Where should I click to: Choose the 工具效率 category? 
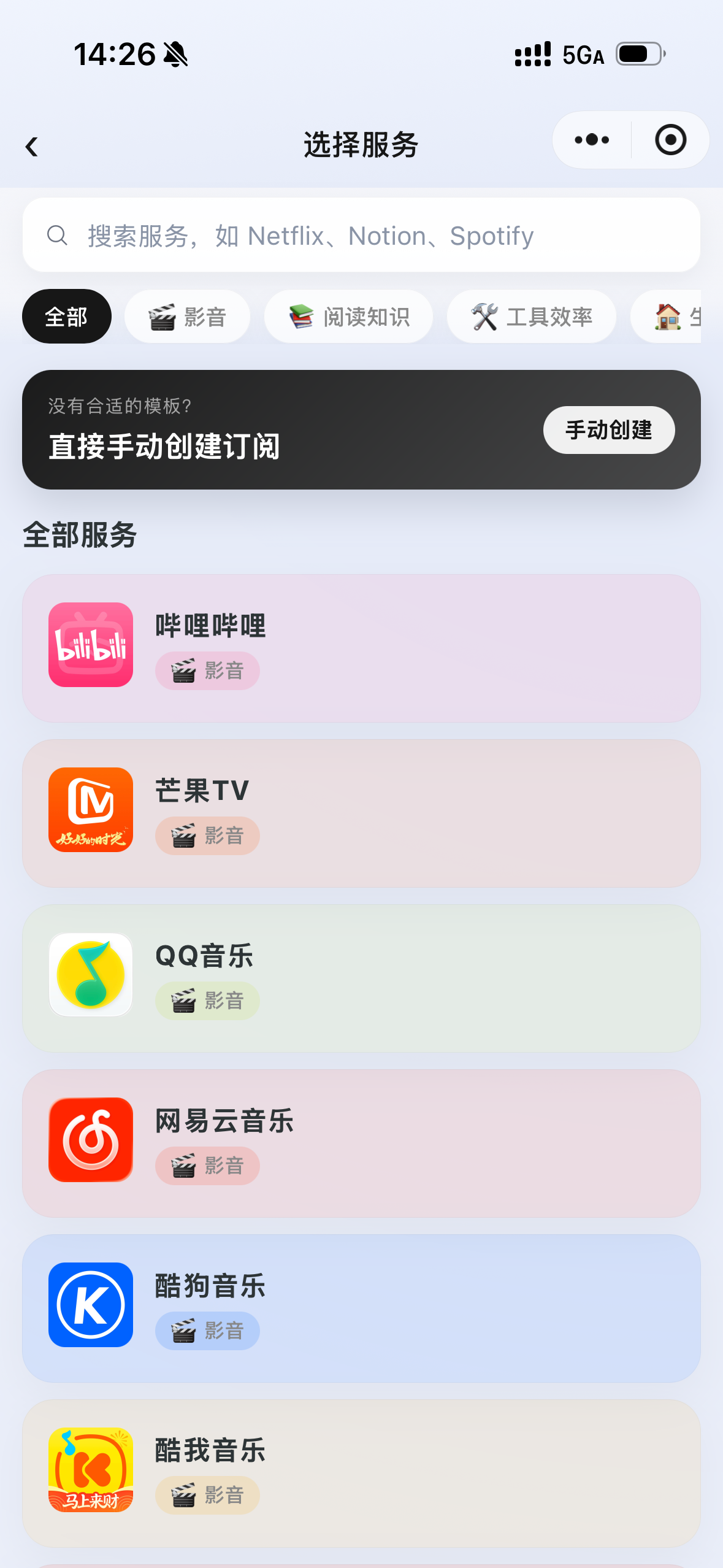(x=531, y=316)
